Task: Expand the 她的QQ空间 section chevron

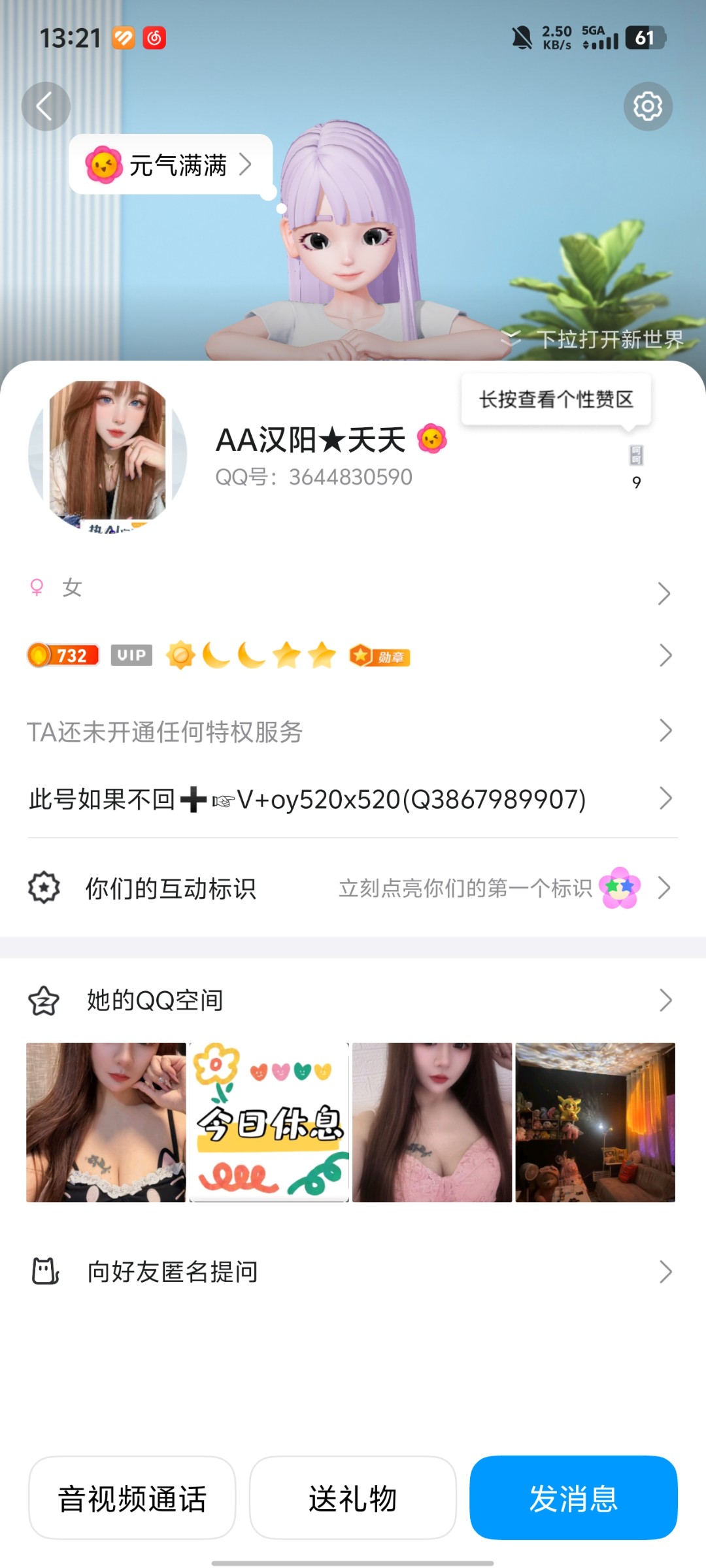Action: 665,1000
